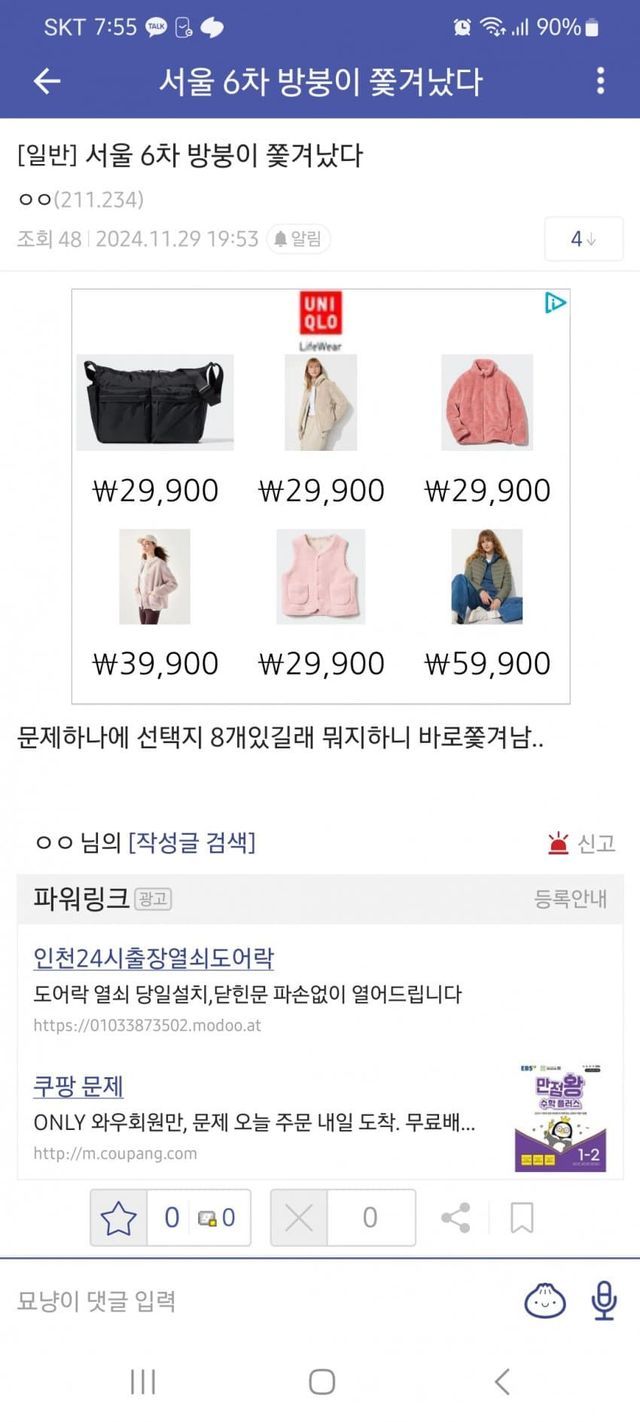This screenshot has height=1422, width=640.
Task: Go back using the top arrow
Action: pos(47,81)
